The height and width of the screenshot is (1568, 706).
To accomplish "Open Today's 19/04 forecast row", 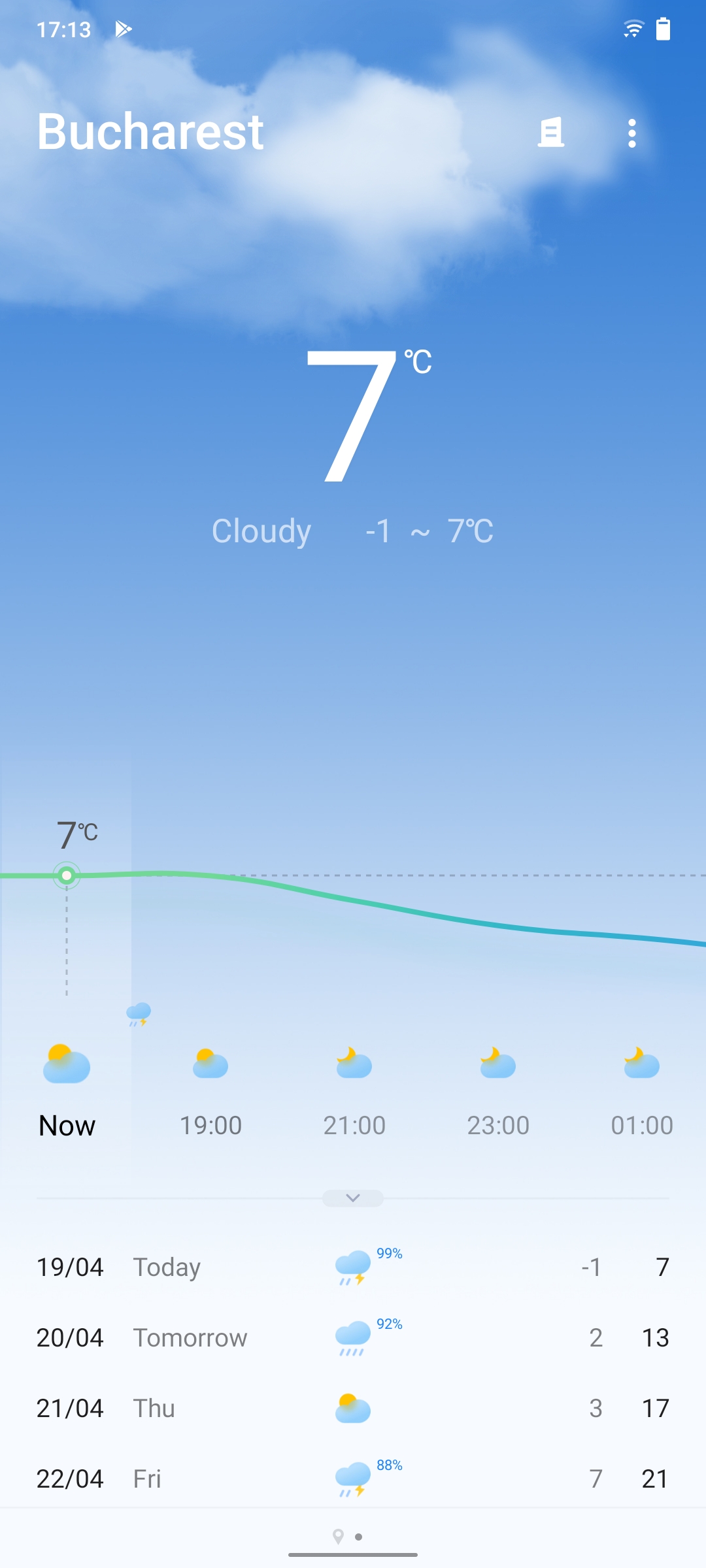I will [x=353, y=1267].
